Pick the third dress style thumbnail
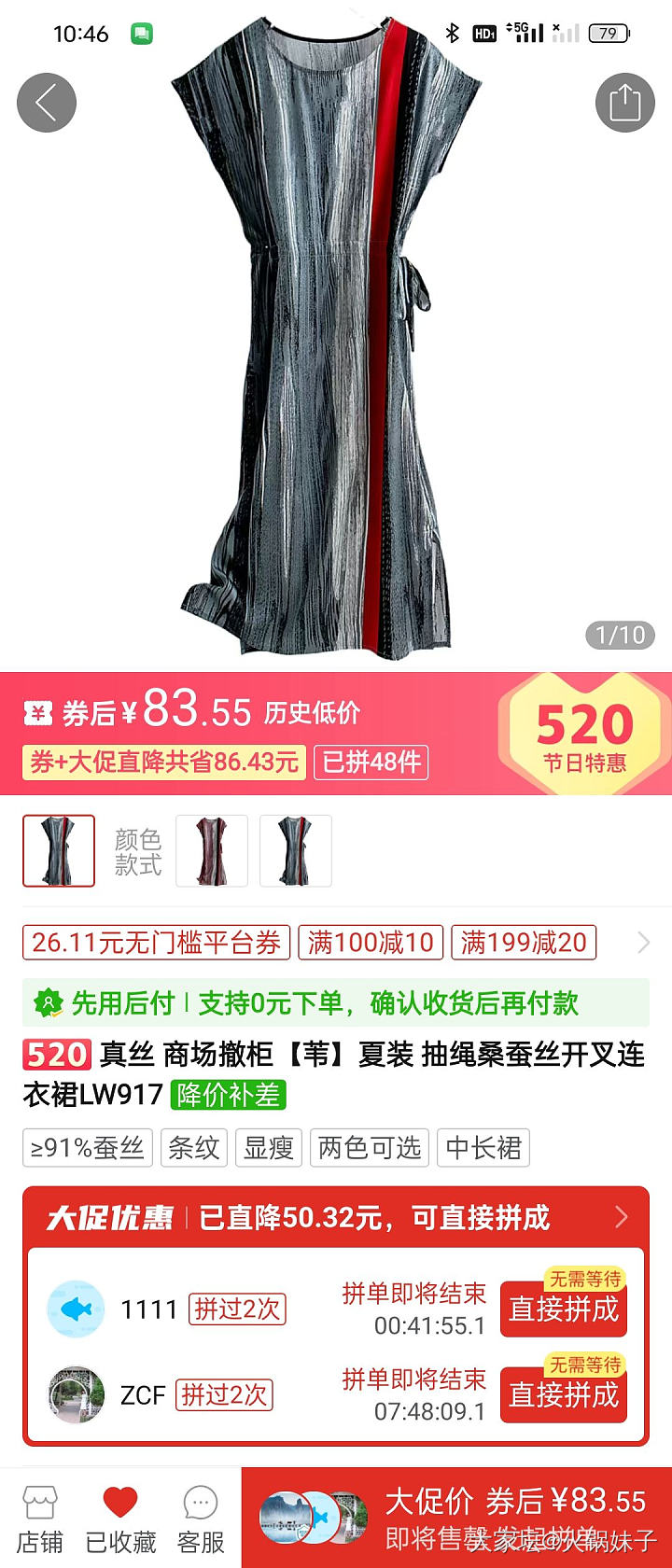Screen dimensions: 672x1568 [x=296, y=850]
